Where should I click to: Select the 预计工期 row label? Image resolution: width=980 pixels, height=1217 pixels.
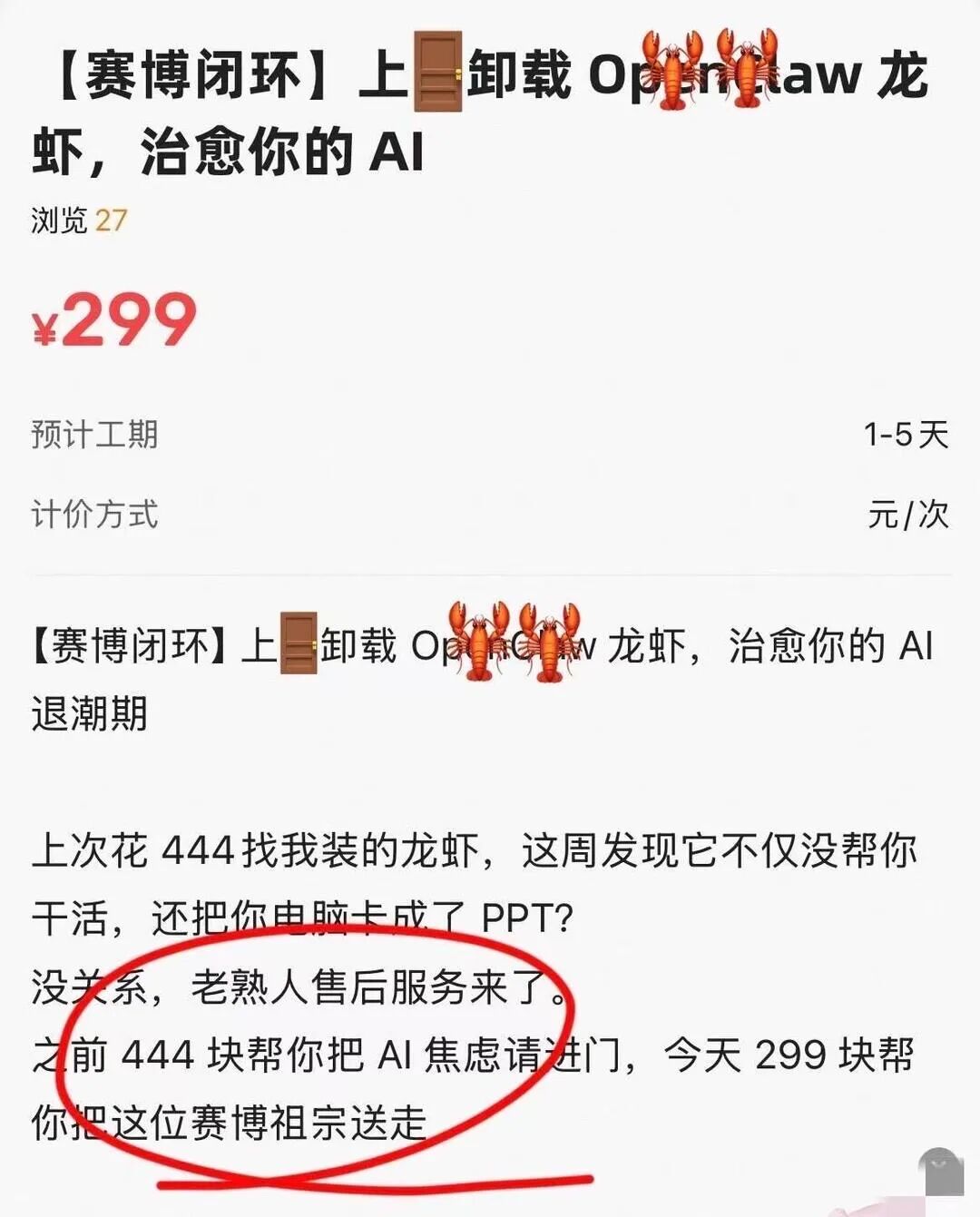[93, 436]
